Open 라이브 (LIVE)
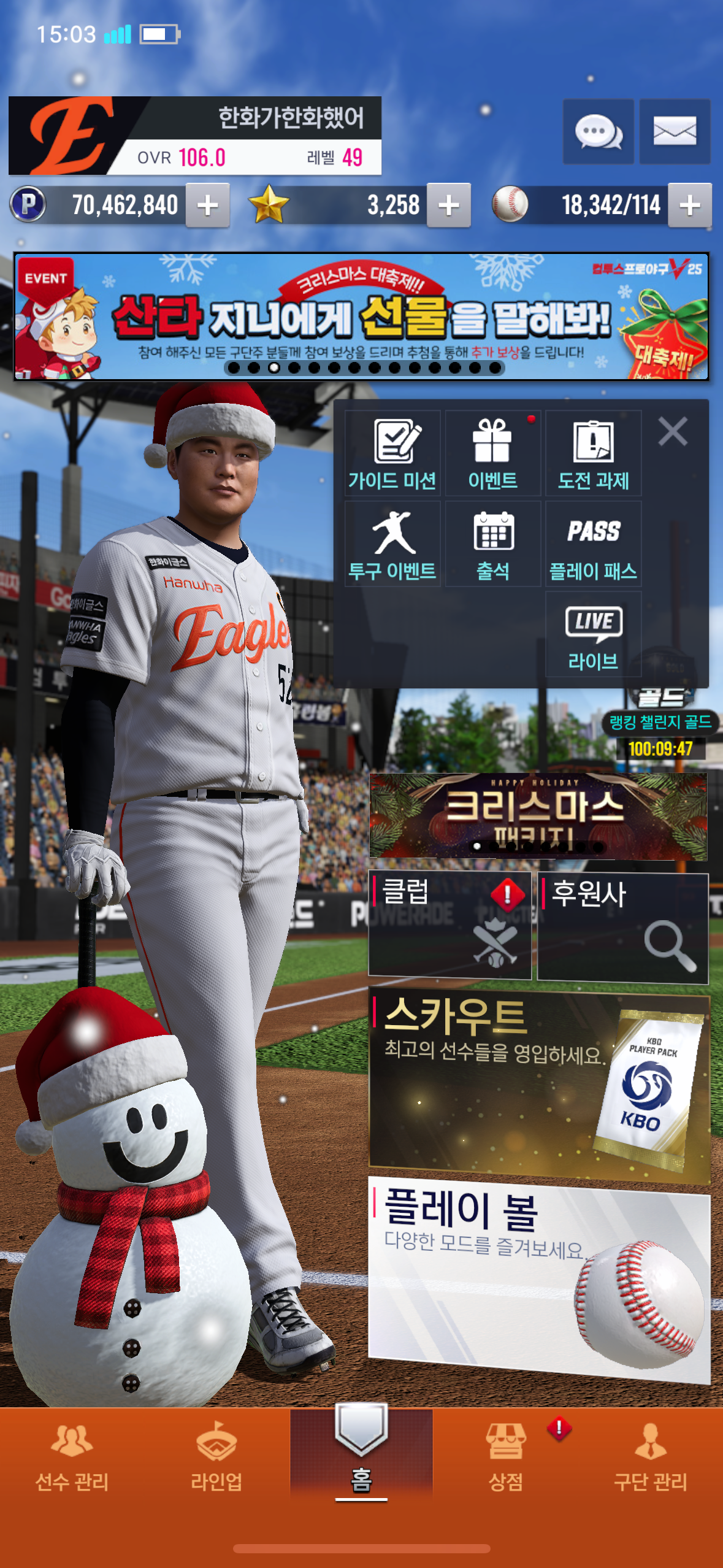This screenshot has width=723, height=1568. coord(593,635)
